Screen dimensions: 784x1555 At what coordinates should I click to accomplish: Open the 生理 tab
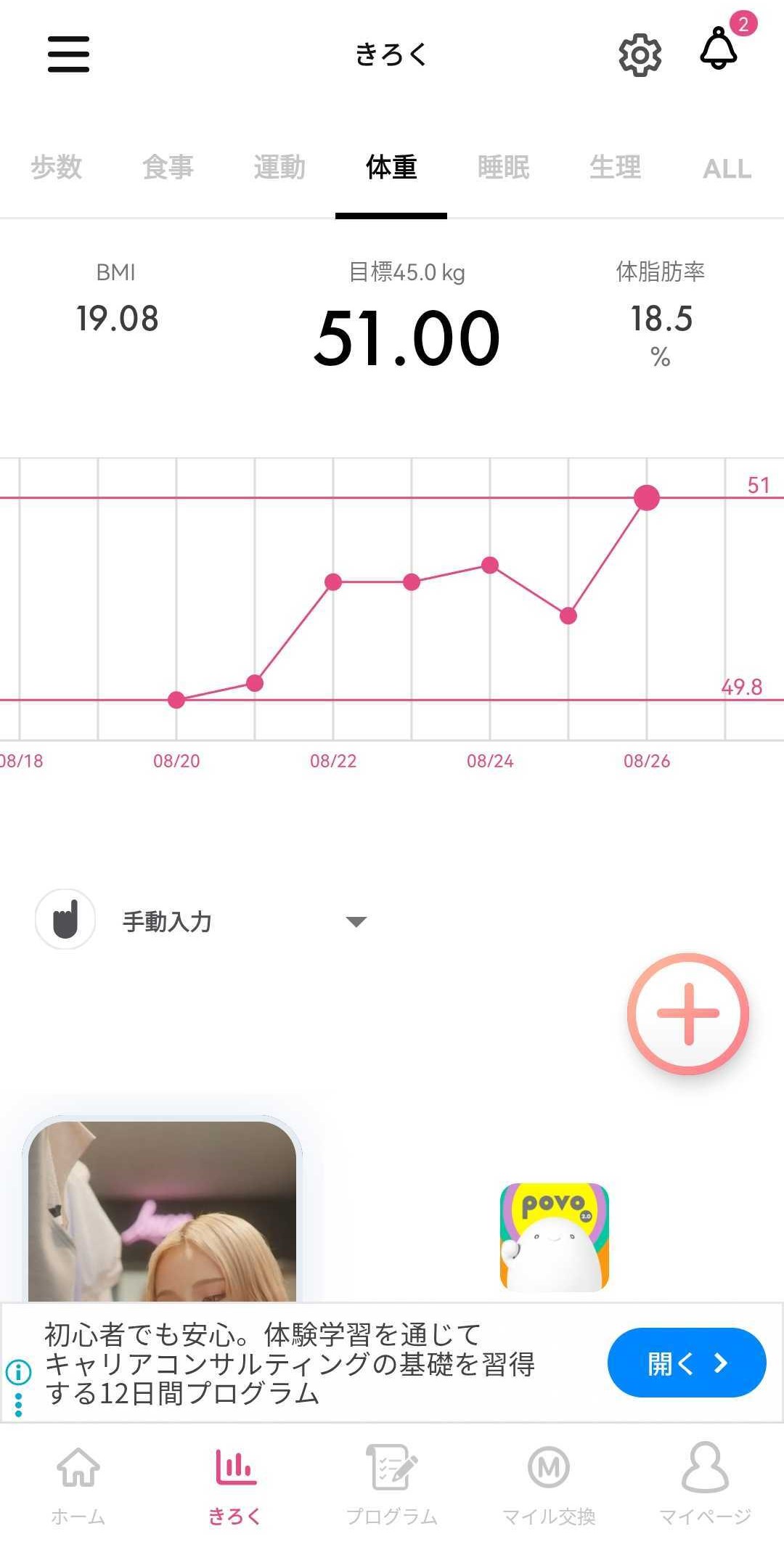(x=615, y=168)
